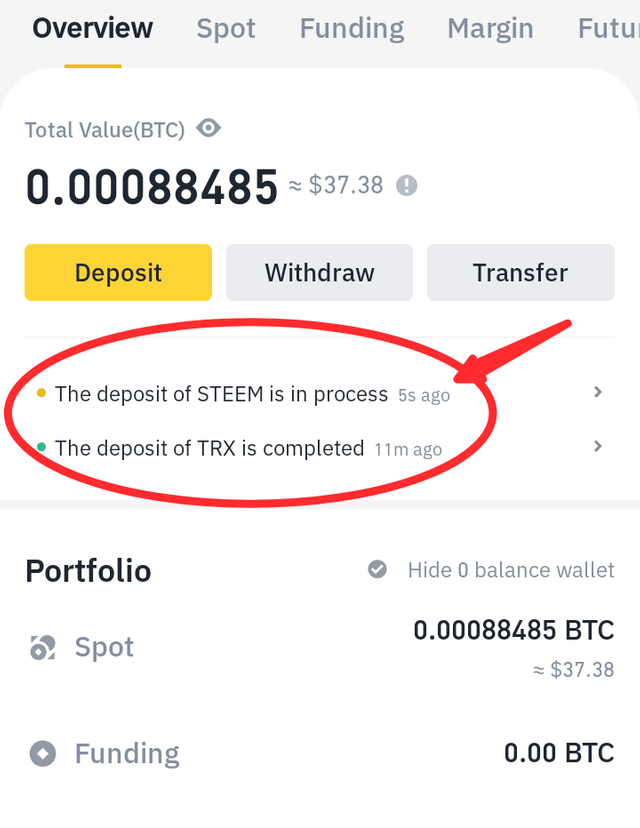The height and width of the screenshot is (828, 640).
Task: Select the Overview tab
Action: coord(93,29)
